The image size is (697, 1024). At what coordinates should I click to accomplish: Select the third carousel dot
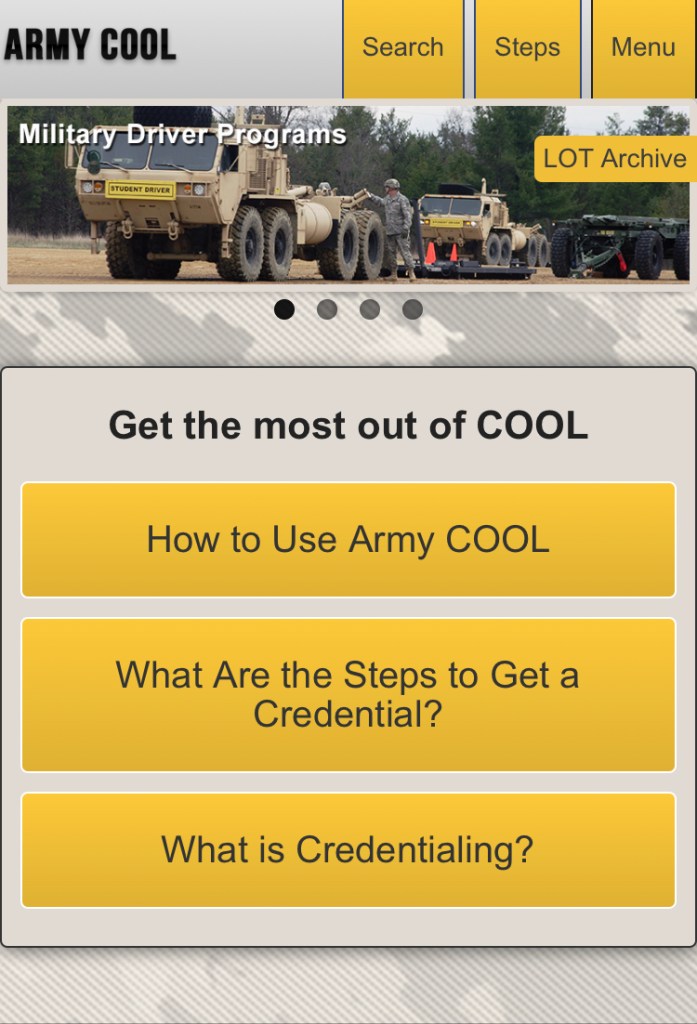[370, 309]
